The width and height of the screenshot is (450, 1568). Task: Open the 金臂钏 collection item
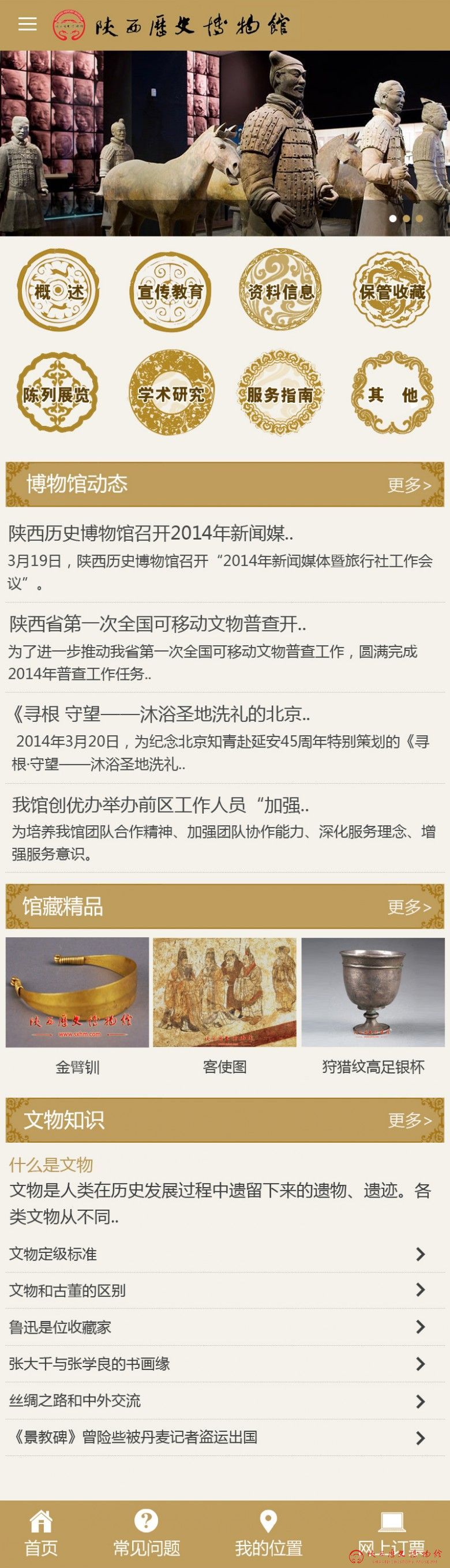(x=77, y=993)
